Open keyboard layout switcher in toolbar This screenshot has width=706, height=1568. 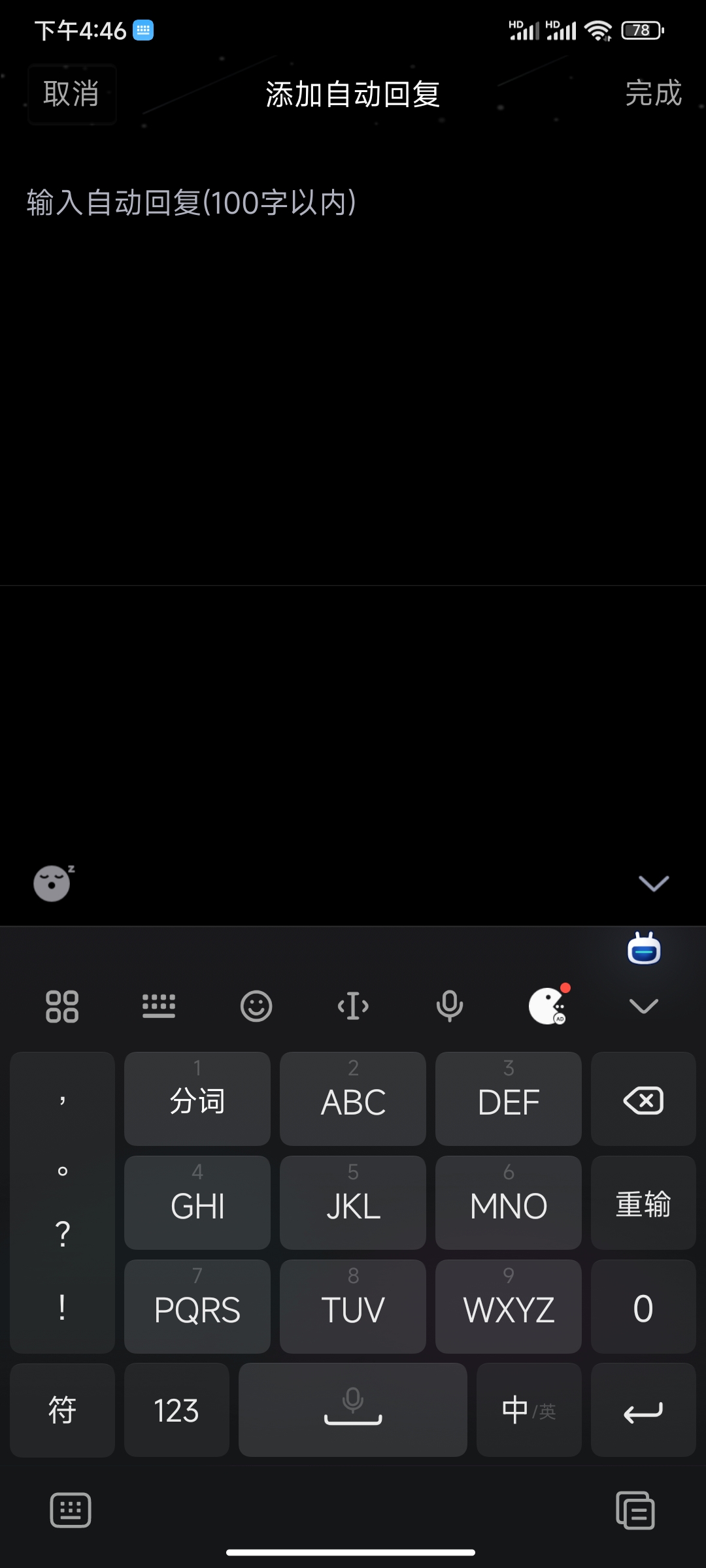tap(159, 1006)
